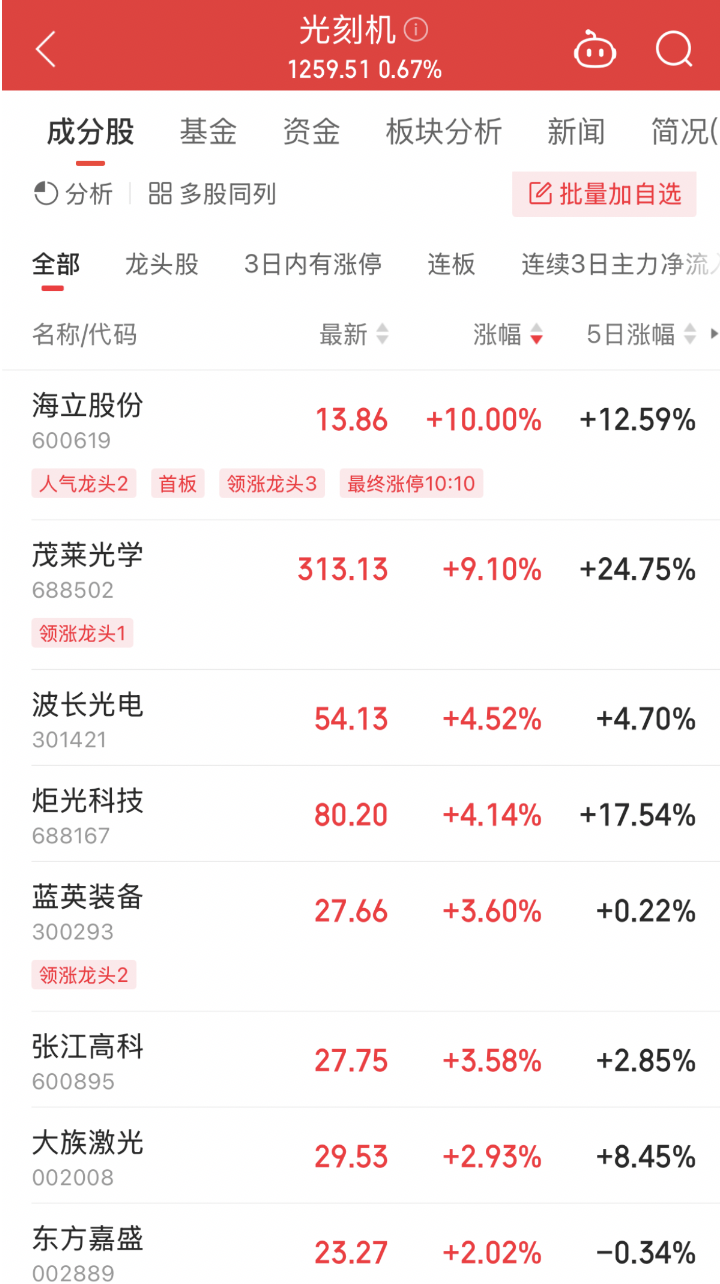Open the 板块分析 tab
This screenshot has height=1284, width=720.
tap(444, 131)
